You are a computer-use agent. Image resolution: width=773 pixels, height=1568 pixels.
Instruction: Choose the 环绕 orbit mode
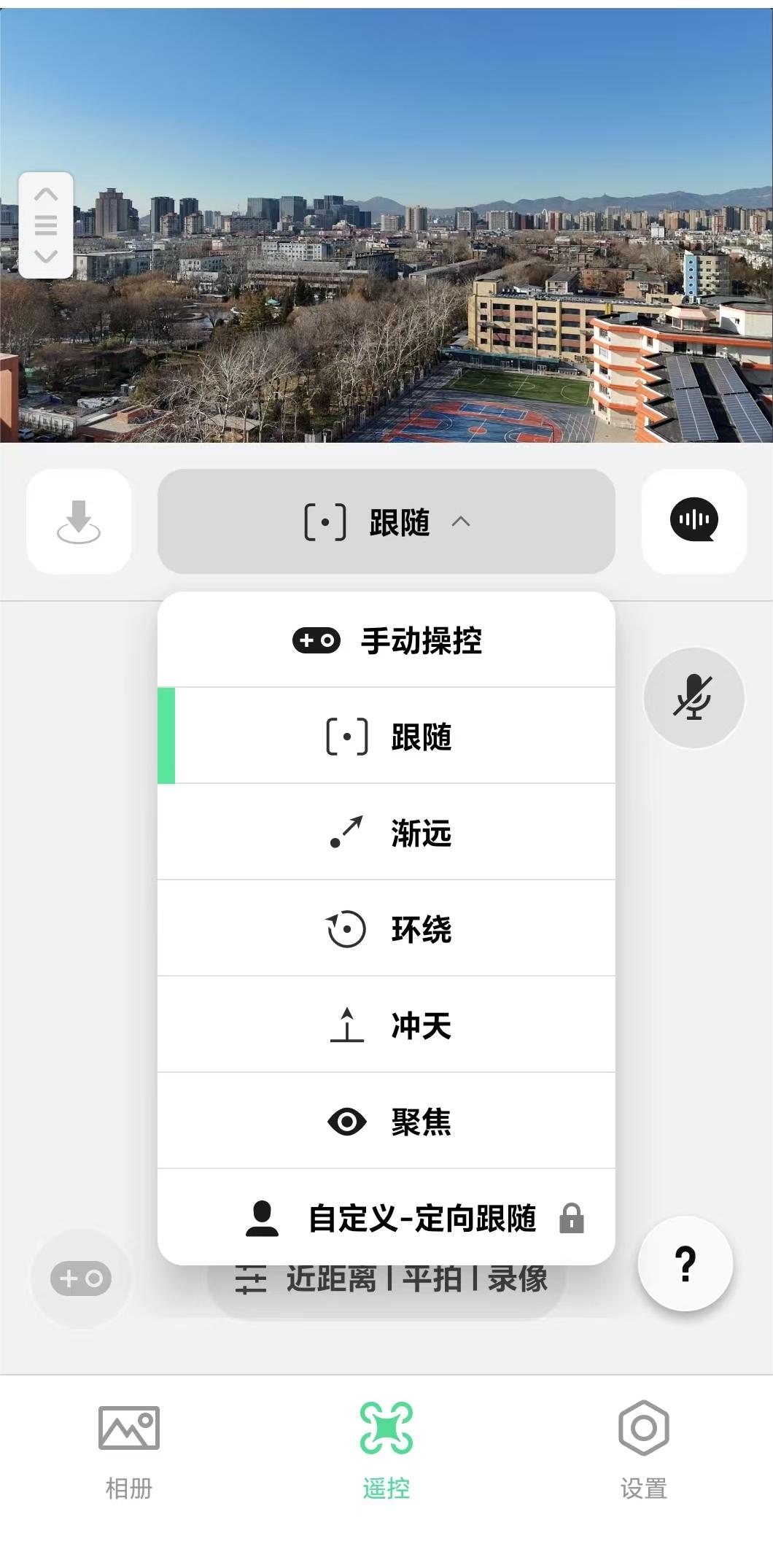point(386,929)
